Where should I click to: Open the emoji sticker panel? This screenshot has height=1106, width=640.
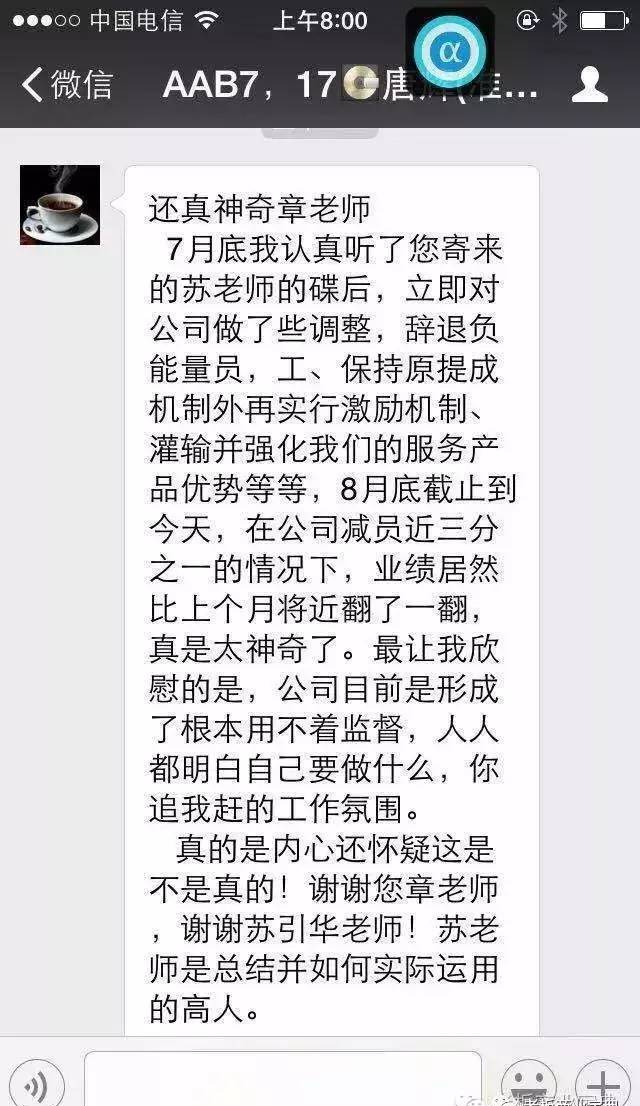529,1082
